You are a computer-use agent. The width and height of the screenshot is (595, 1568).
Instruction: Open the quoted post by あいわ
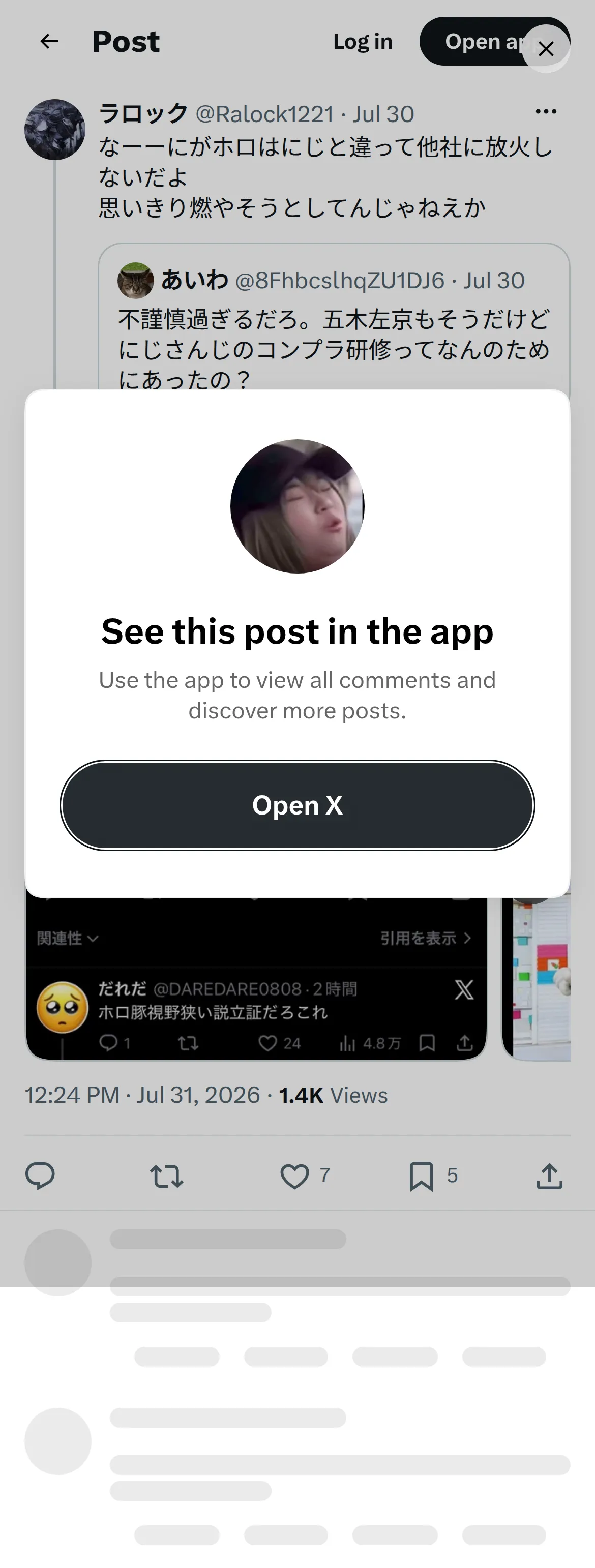click(x=334, y=317)
